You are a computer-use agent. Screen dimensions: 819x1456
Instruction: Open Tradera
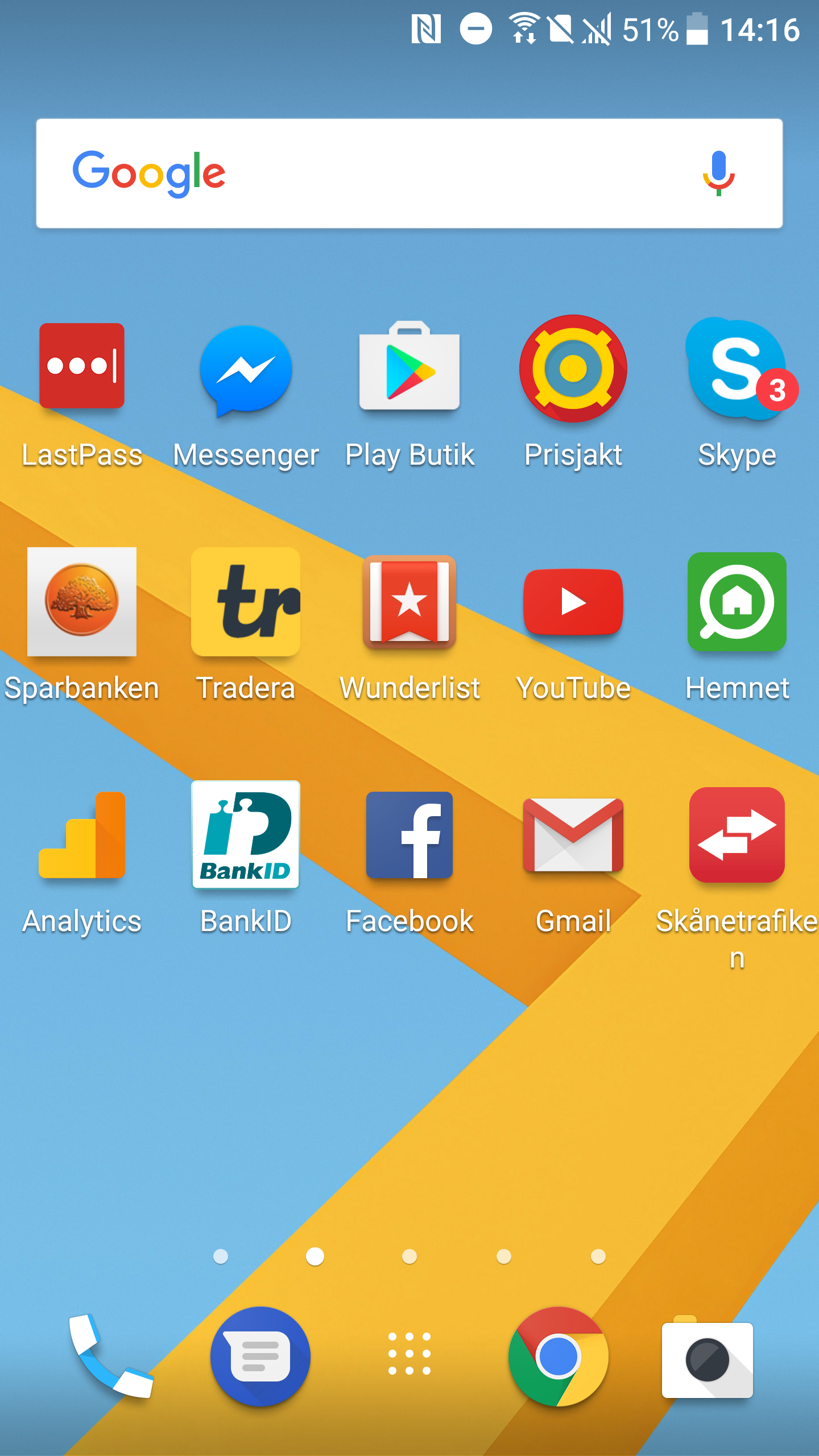(246, 602)
